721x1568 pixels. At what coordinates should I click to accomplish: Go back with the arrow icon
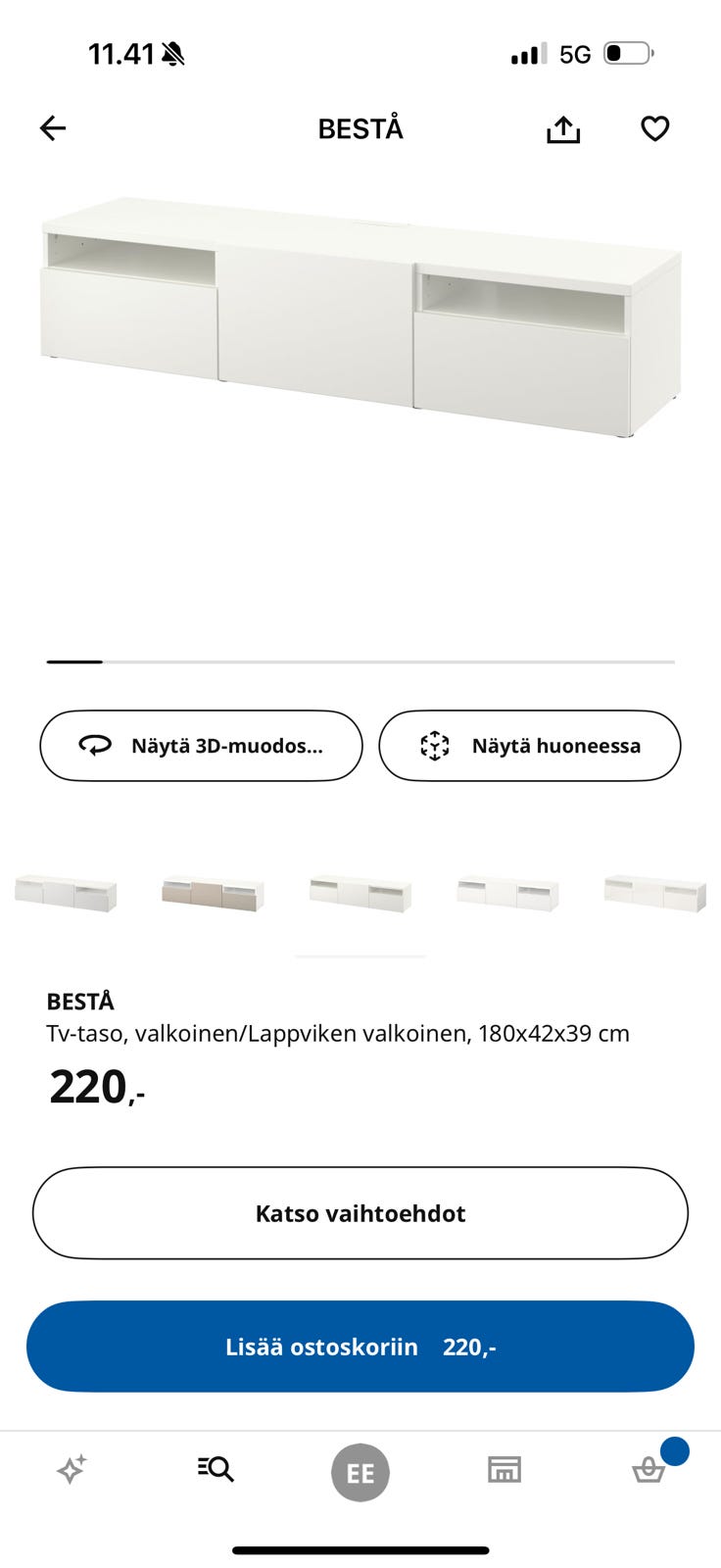tap(53, 128)
